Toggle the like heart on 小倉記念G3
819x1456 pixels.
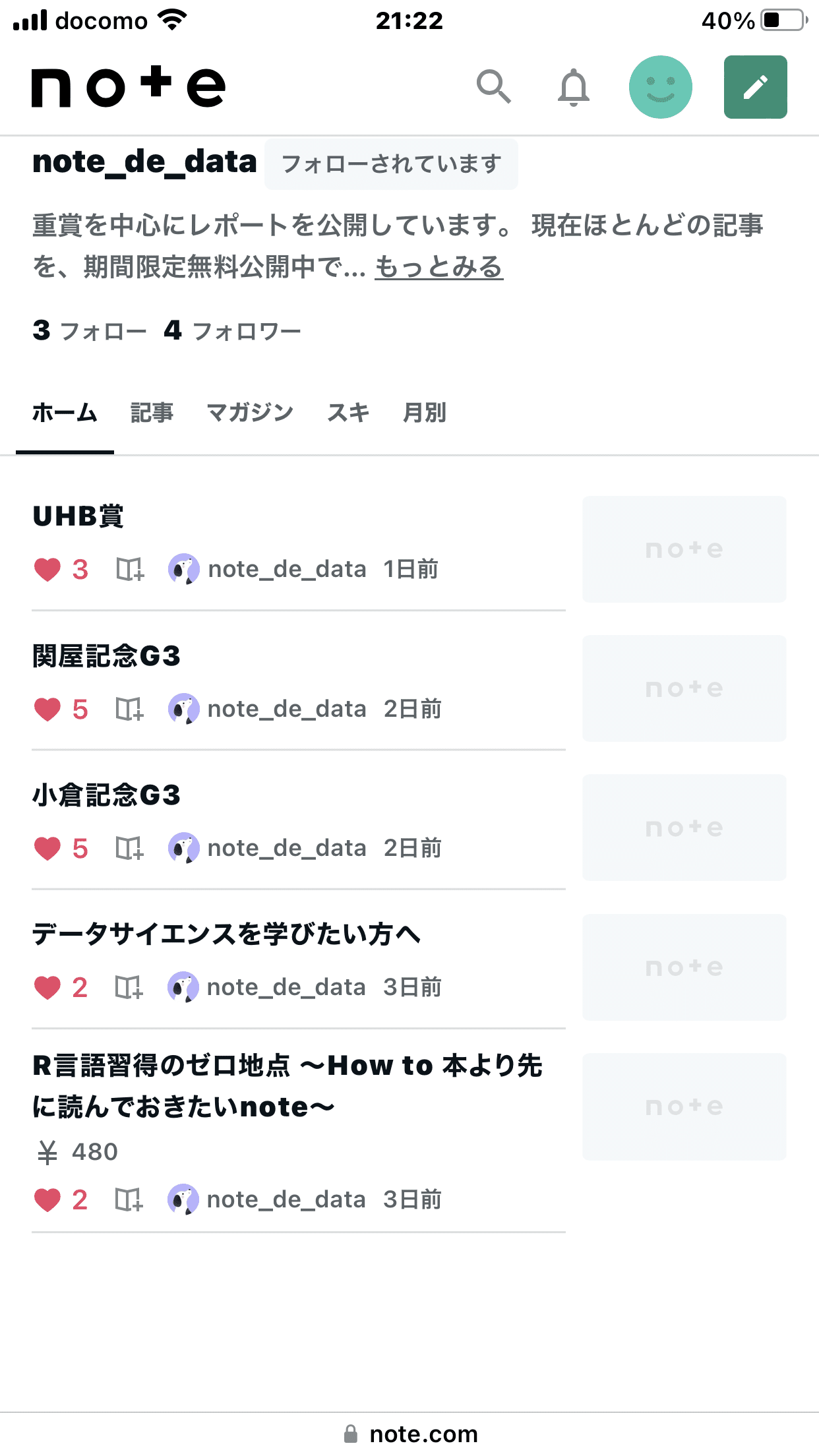48,849
